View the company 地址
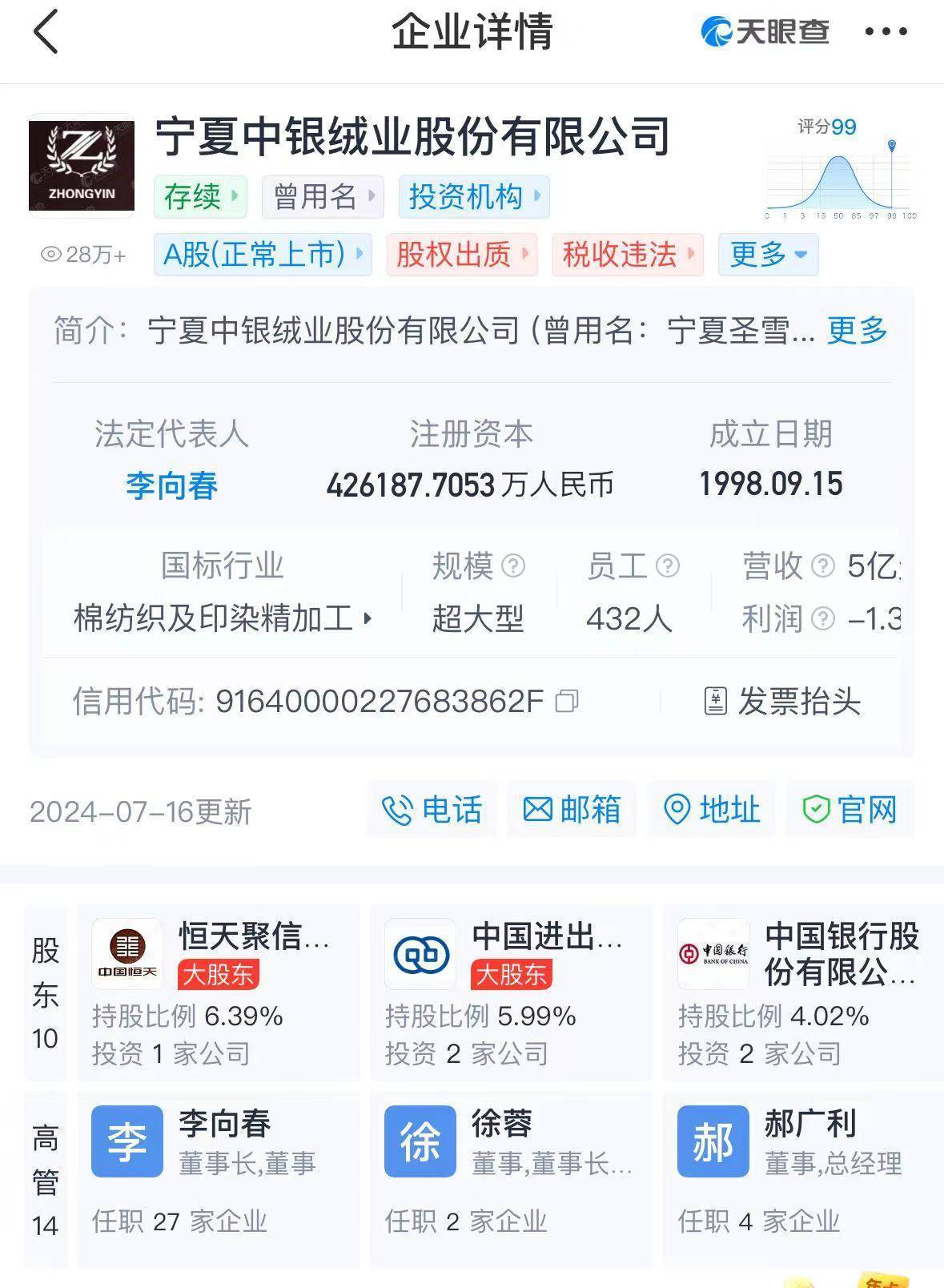944x1288 pixels. (711, 810)
